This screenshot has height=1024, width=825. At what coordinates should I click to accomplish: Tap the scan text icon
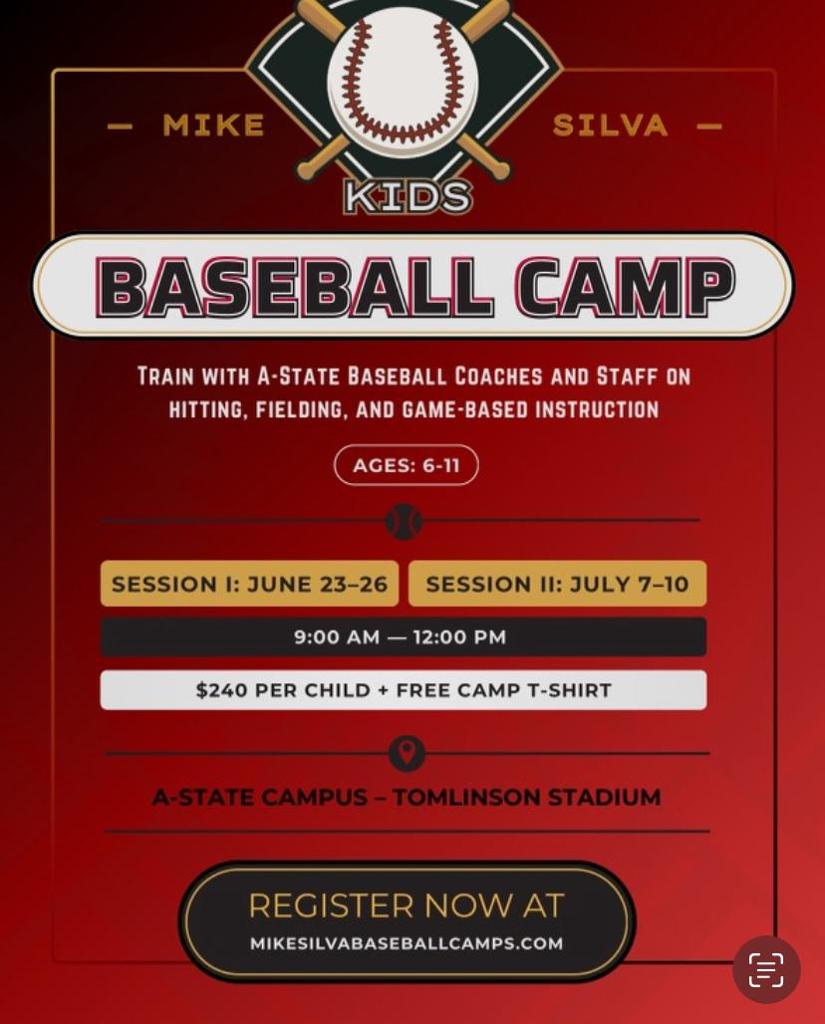click(x=766, y=969)
